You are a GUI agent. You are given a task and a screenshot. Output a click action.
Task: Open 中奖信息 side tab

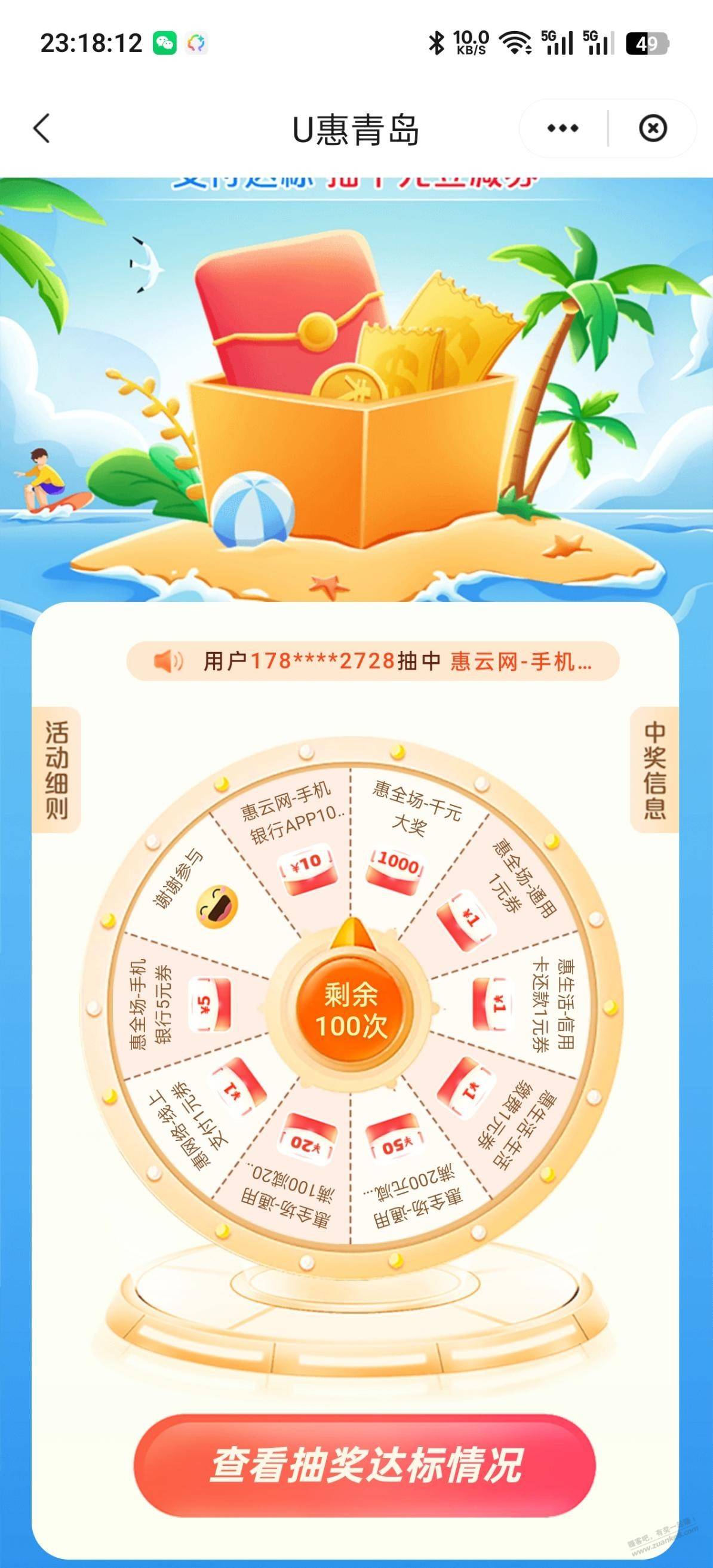[x=654, y=770]
